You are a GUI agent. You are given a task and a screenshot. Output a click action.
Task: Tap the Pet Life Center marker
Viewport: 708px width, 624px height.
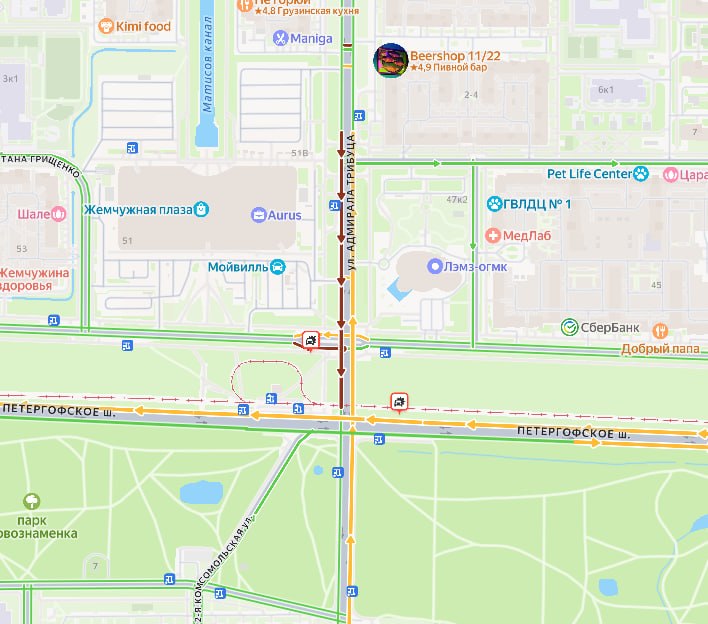pyautogui.click(x=641, y=173)
